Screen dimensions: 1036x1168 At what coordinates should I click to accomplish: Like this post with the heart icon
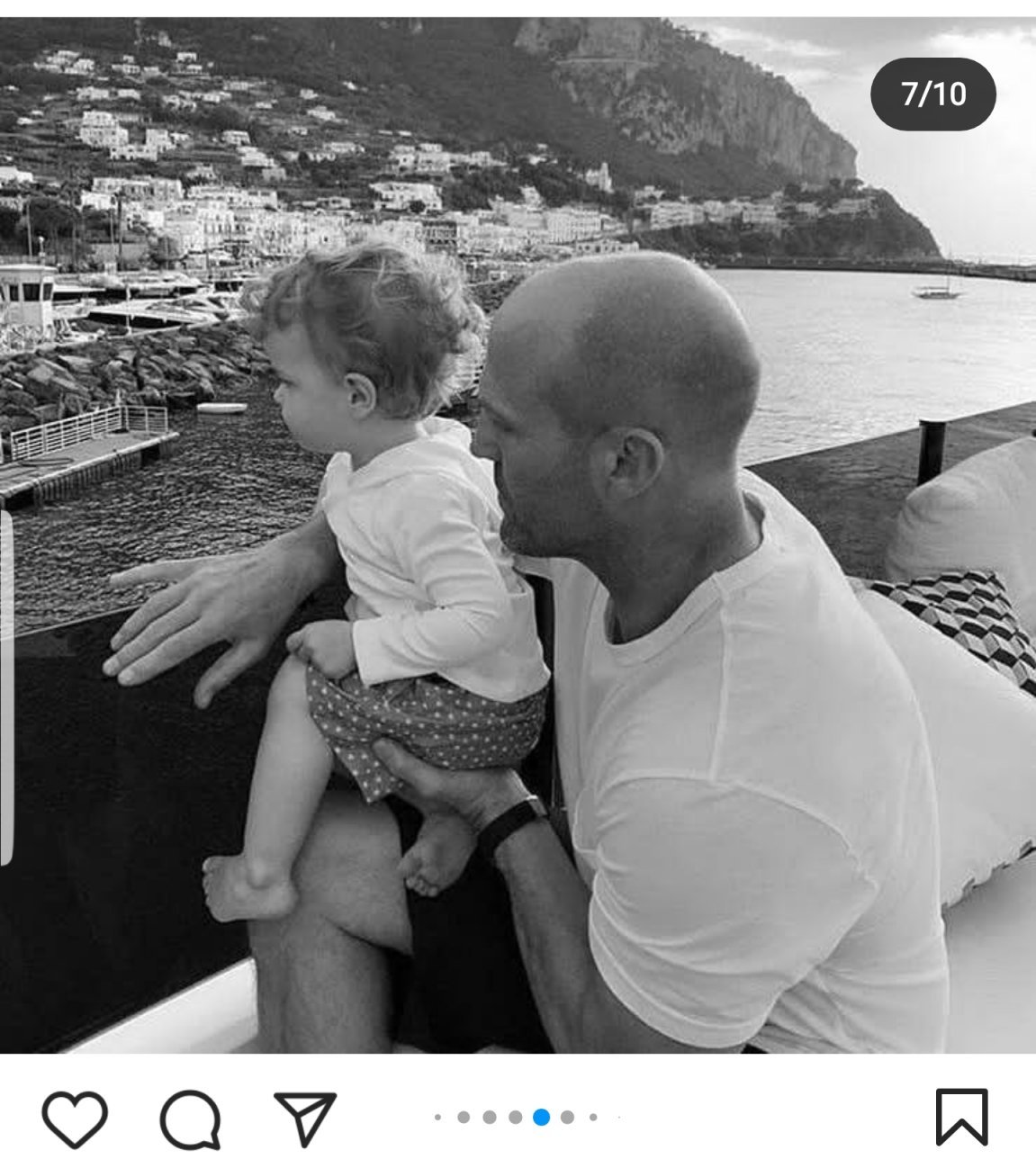coord(75,1118)
